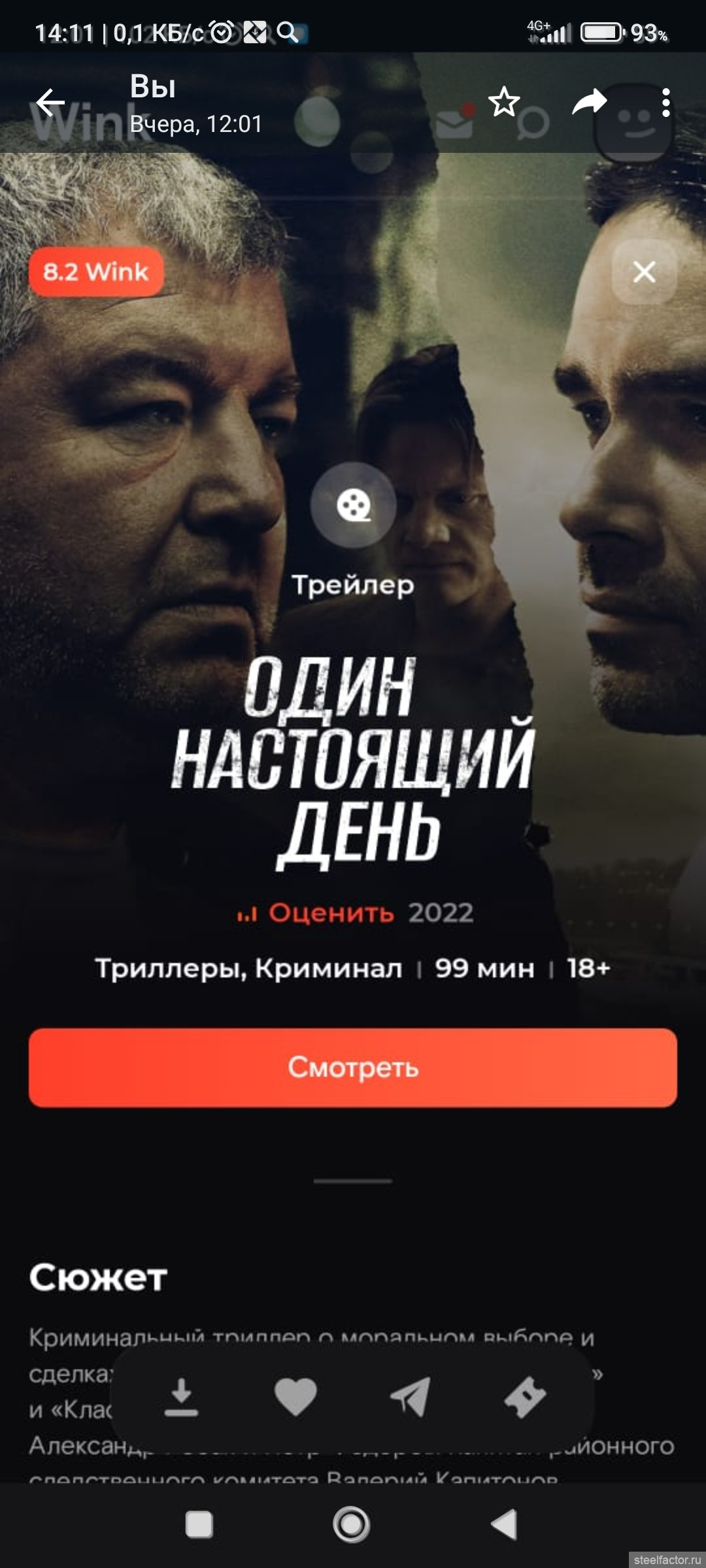This screenshot has width=706, height=1568.
Task: Mark the image with the star
Action: (504, 102)
